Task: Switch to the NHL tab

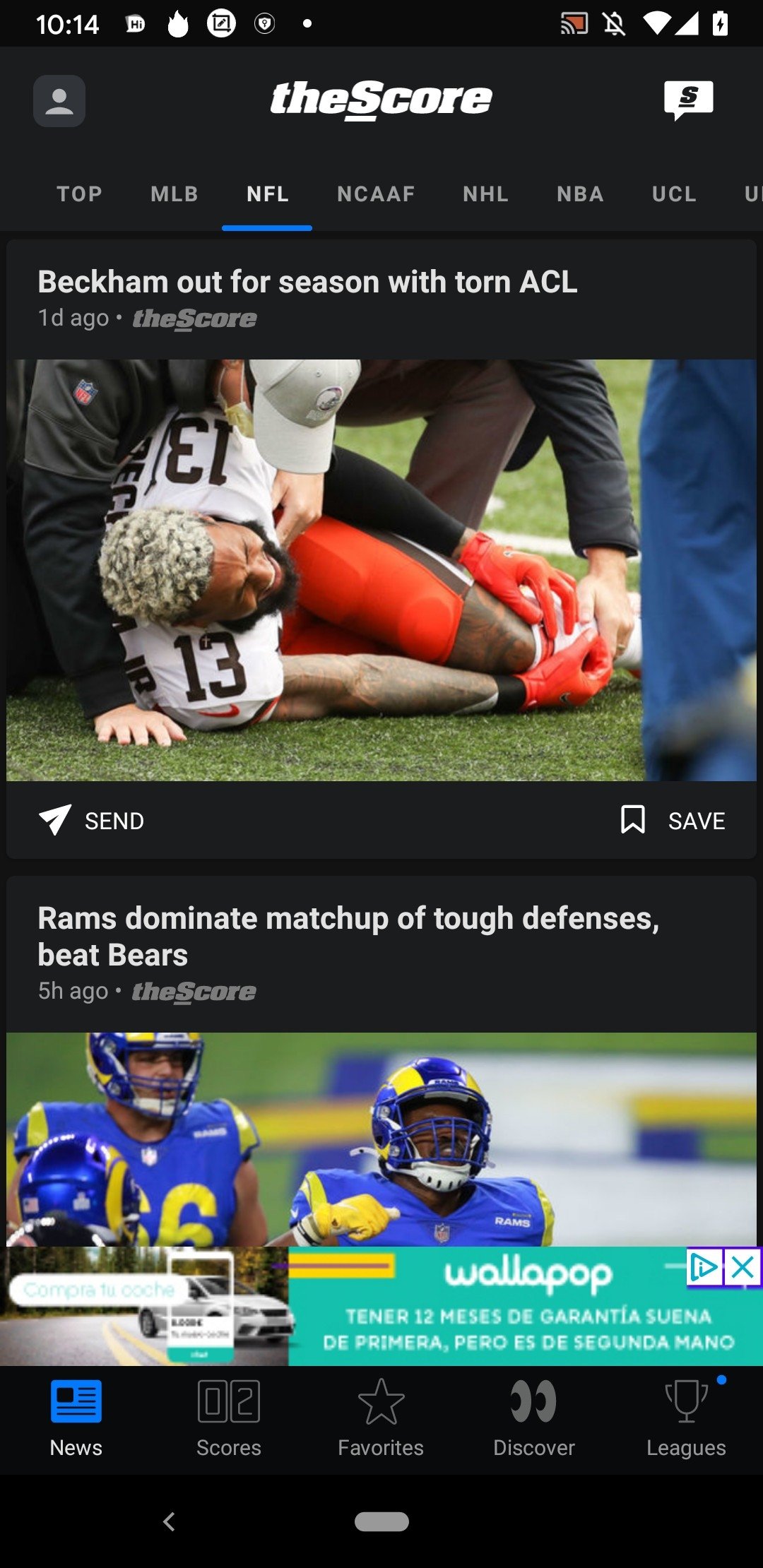Action: coord(486,194)
